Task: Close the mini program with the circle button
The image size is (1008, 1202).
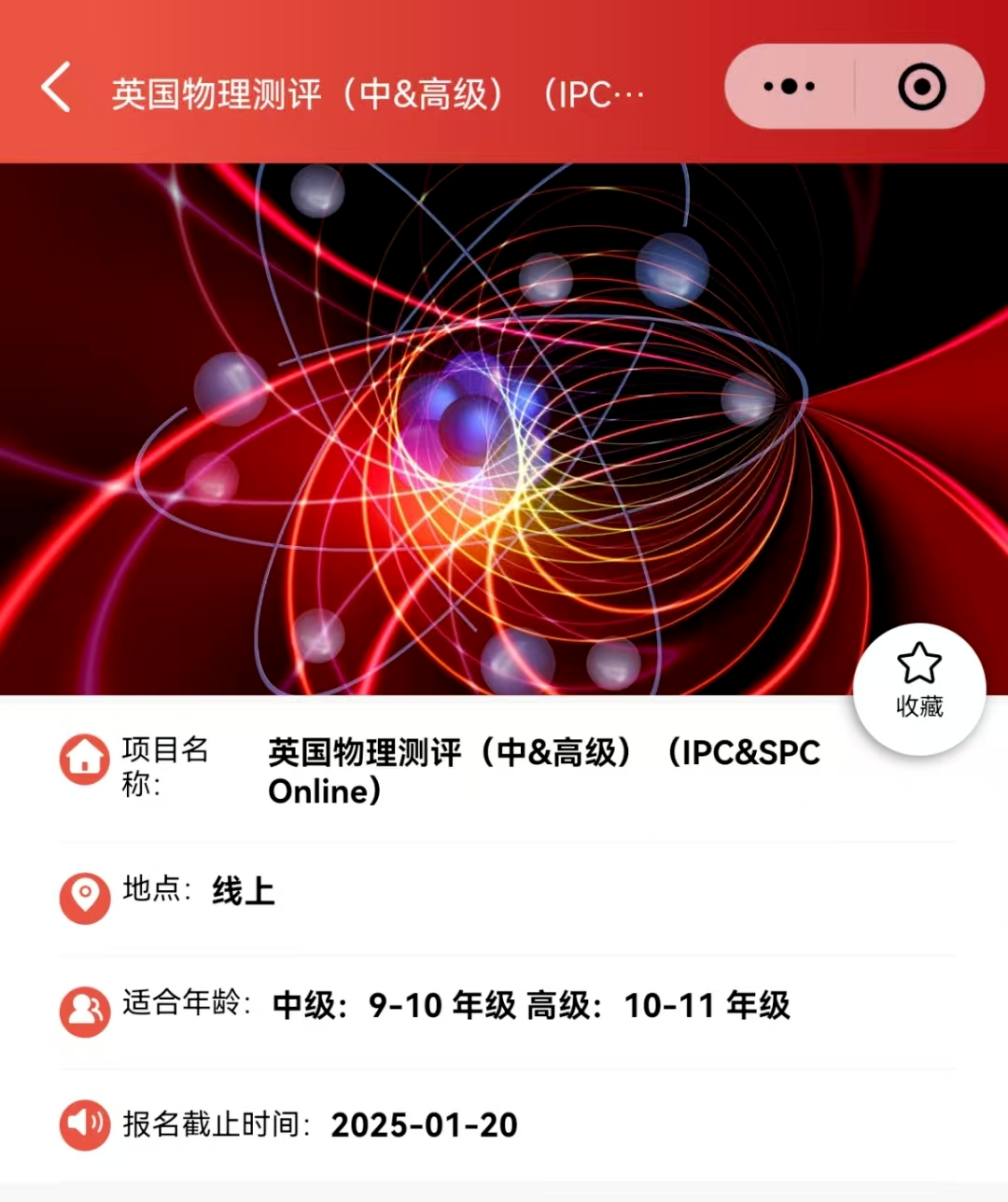Action: coord(921,87)
